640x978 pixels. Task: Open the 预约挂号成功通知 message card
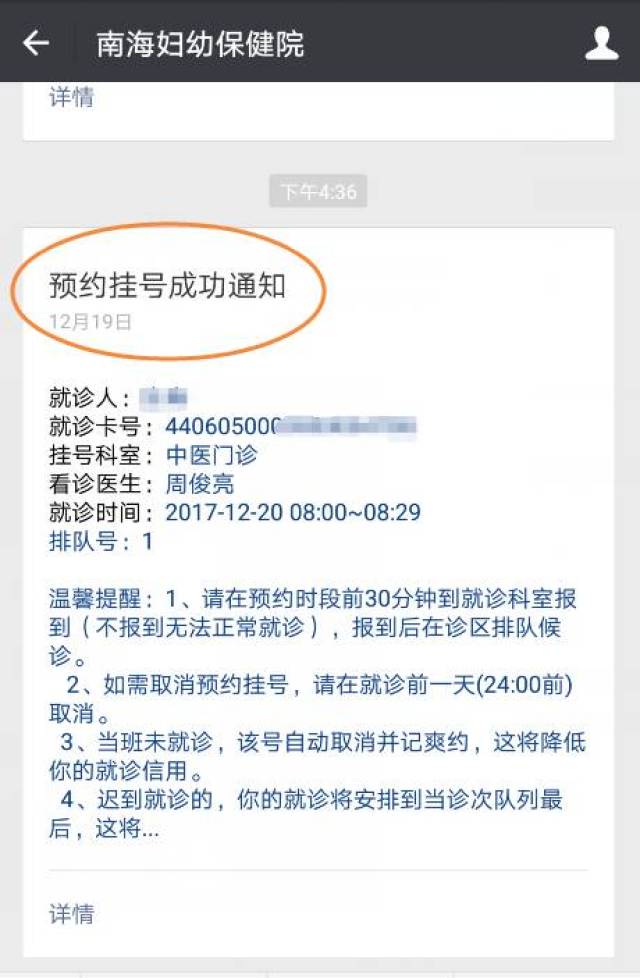[x=168, y=286]
